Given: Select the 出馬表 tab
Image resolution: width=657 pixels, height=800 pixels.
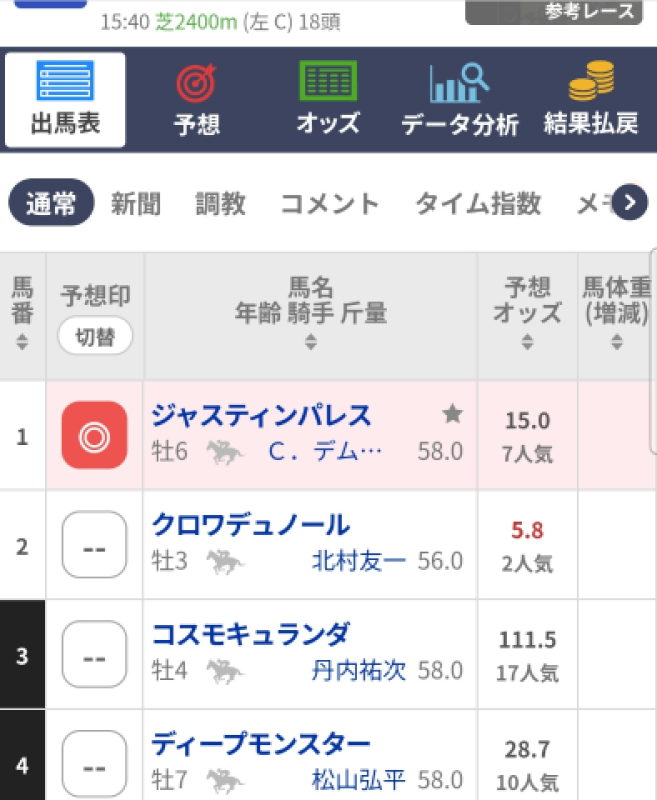Looking at the screenshot, I should (x=65, y=100).
